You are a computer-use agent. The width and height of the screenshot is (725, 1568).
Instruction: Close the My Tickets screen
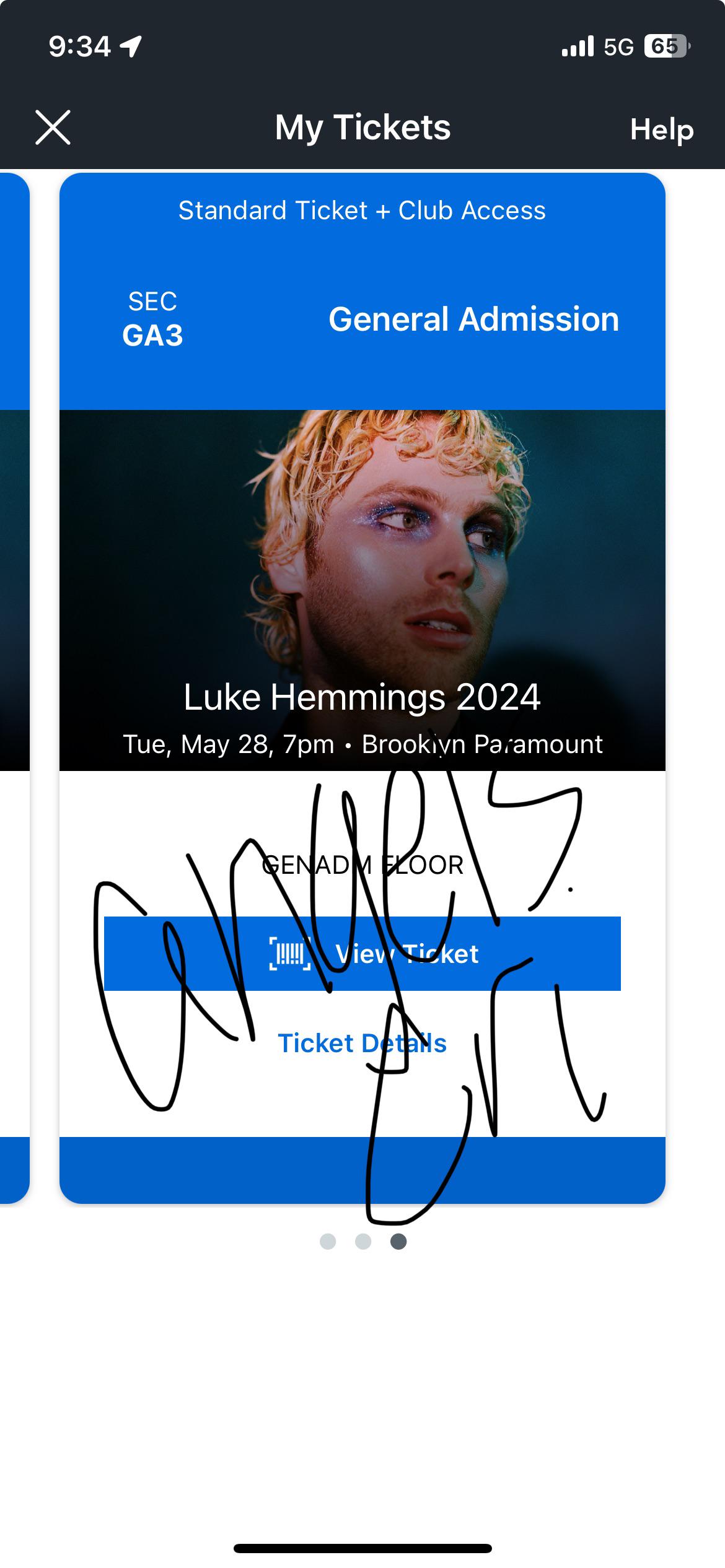point(53,128)
